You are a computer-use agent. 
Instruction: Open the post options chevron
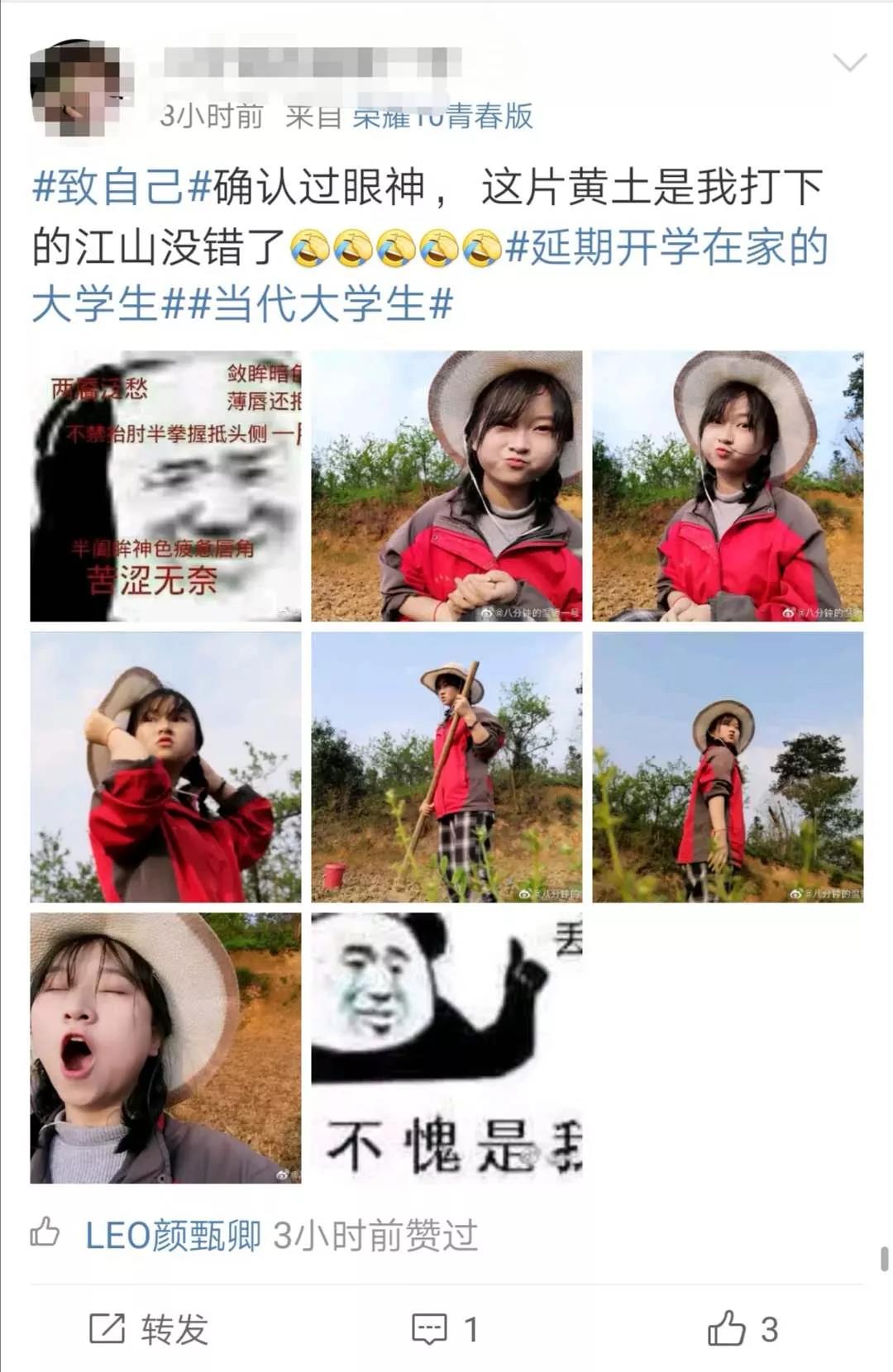849,64
